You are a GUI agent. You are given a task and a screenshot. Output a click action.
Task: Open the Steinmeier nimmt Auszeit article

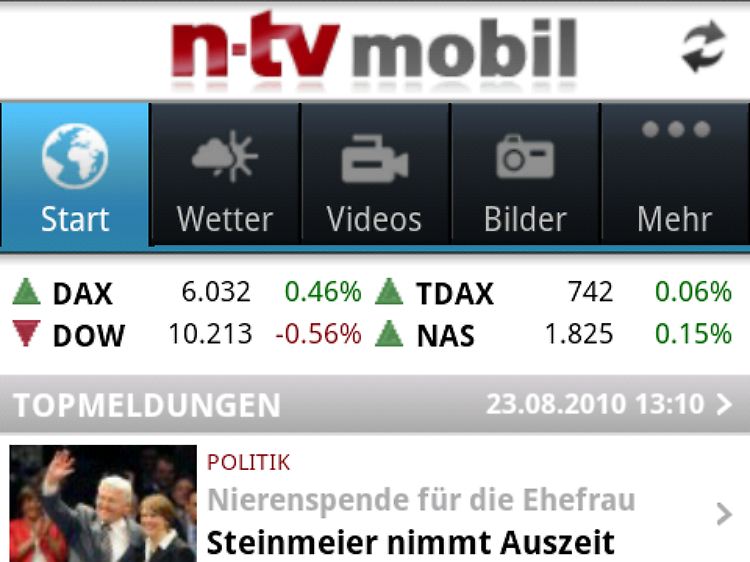pos(410,543)
